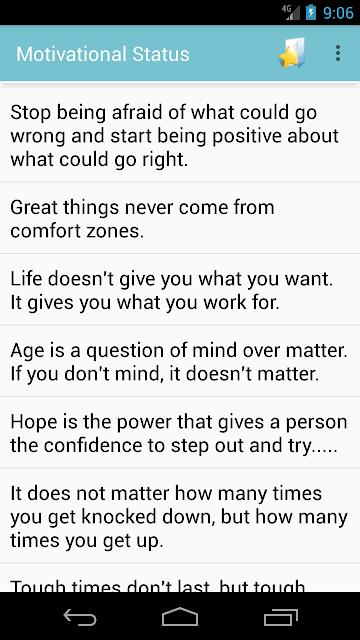The image size is (360, 640).
Task: Open the "Tough times don't last" quote
Action: click(180, 578)
